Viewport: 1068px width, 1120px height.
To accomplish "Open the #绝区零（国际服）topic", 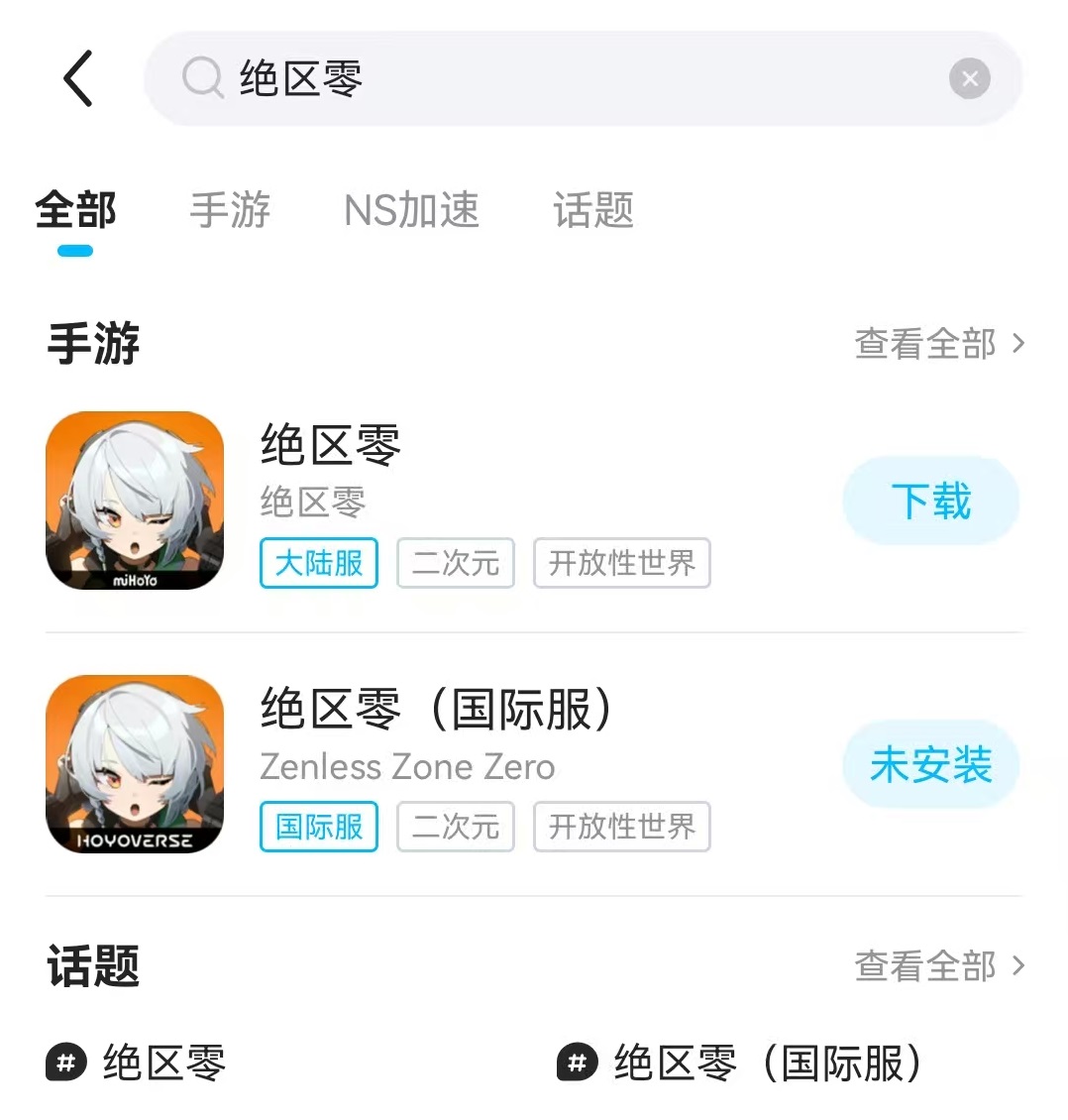I will click(x=741, y=1064).
